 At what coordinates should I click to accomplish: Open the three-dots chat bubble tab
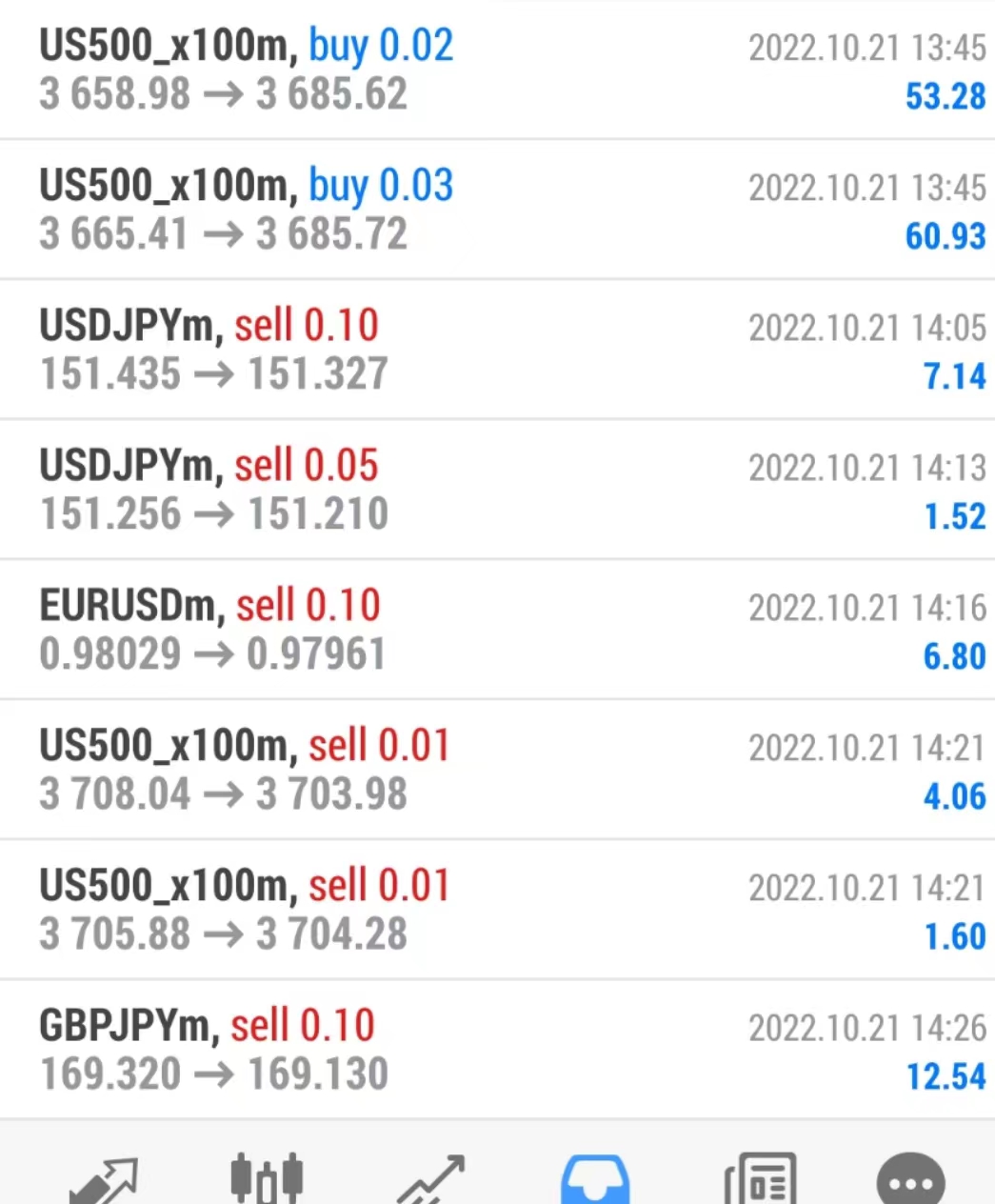(910, 1179)
